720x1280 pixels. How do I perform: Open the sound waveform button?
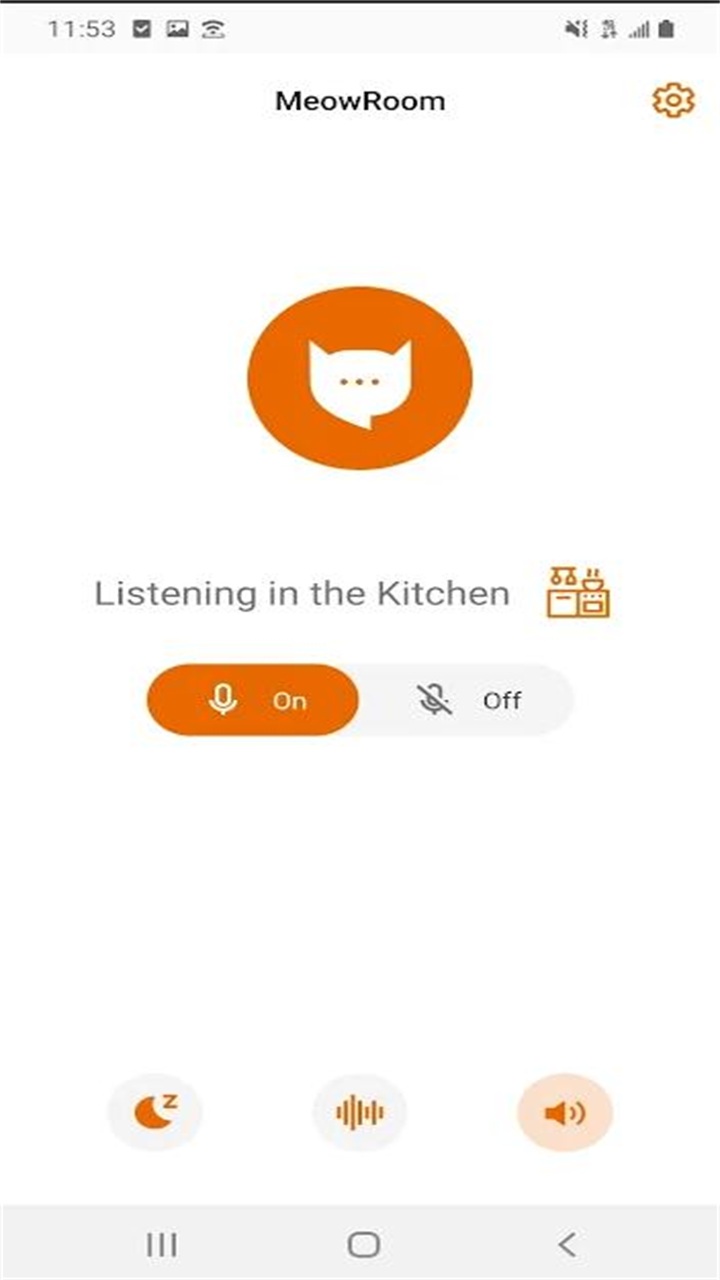(360, 1112)
